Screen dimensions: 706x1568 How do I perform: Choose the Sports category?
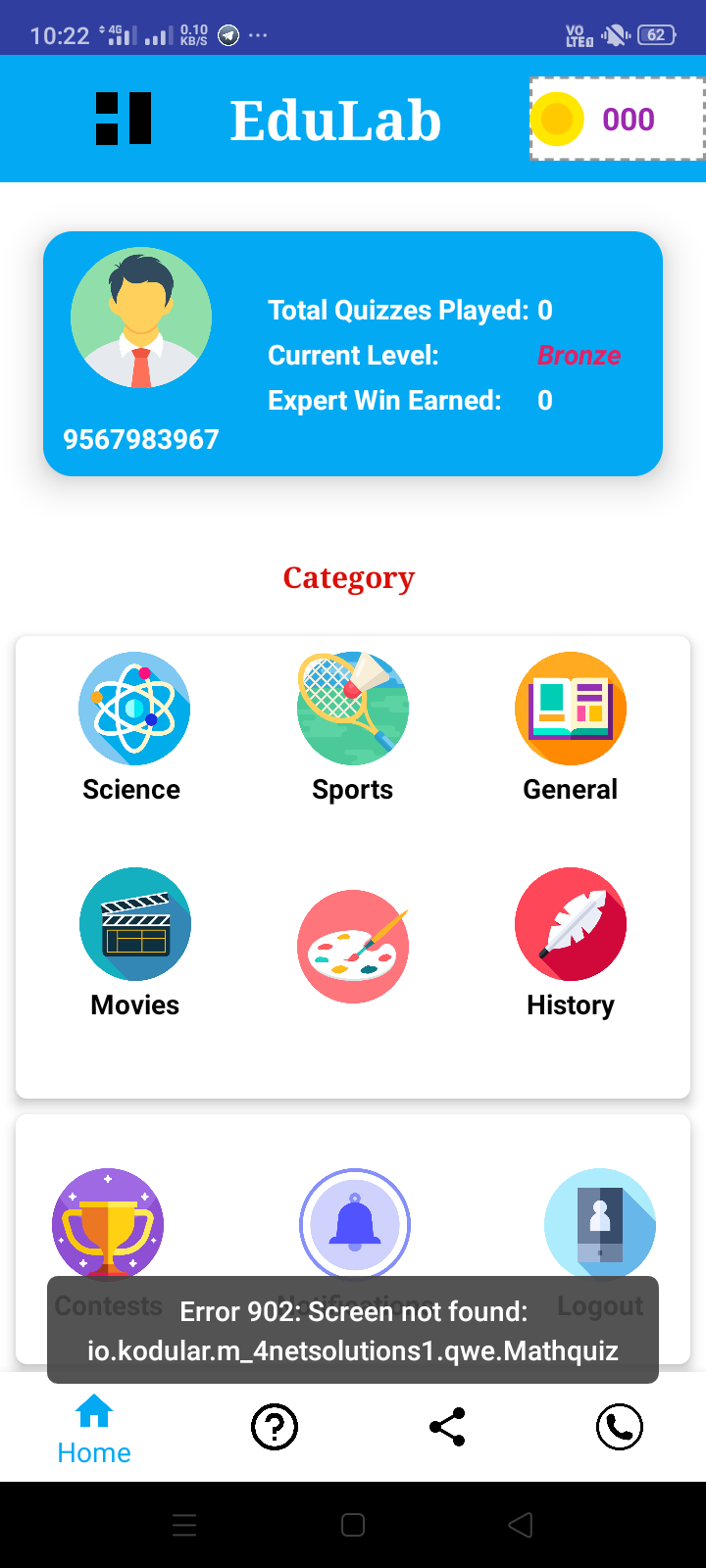(353, 709)
